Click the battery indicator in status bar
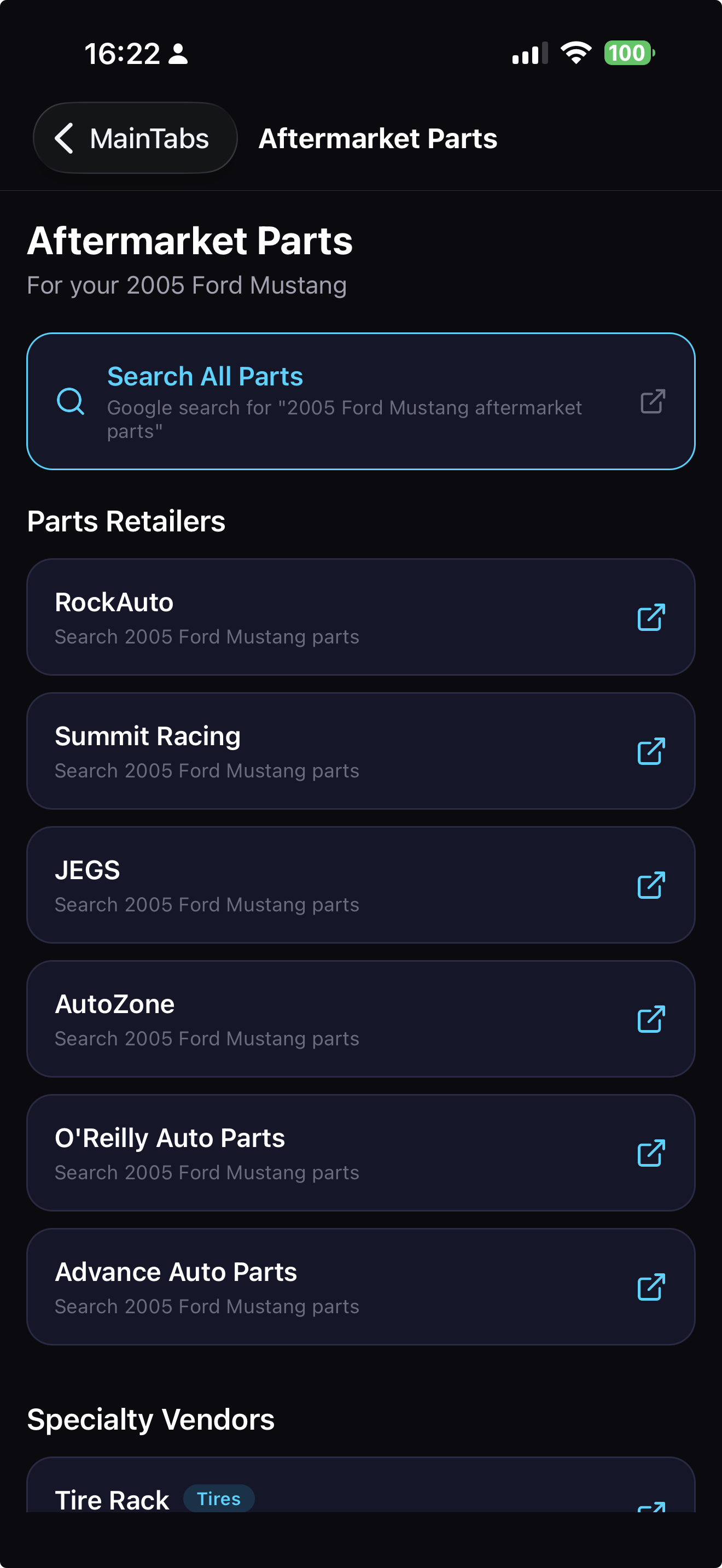This screenshot has width=722, height=1568. (x=630, y=54)
